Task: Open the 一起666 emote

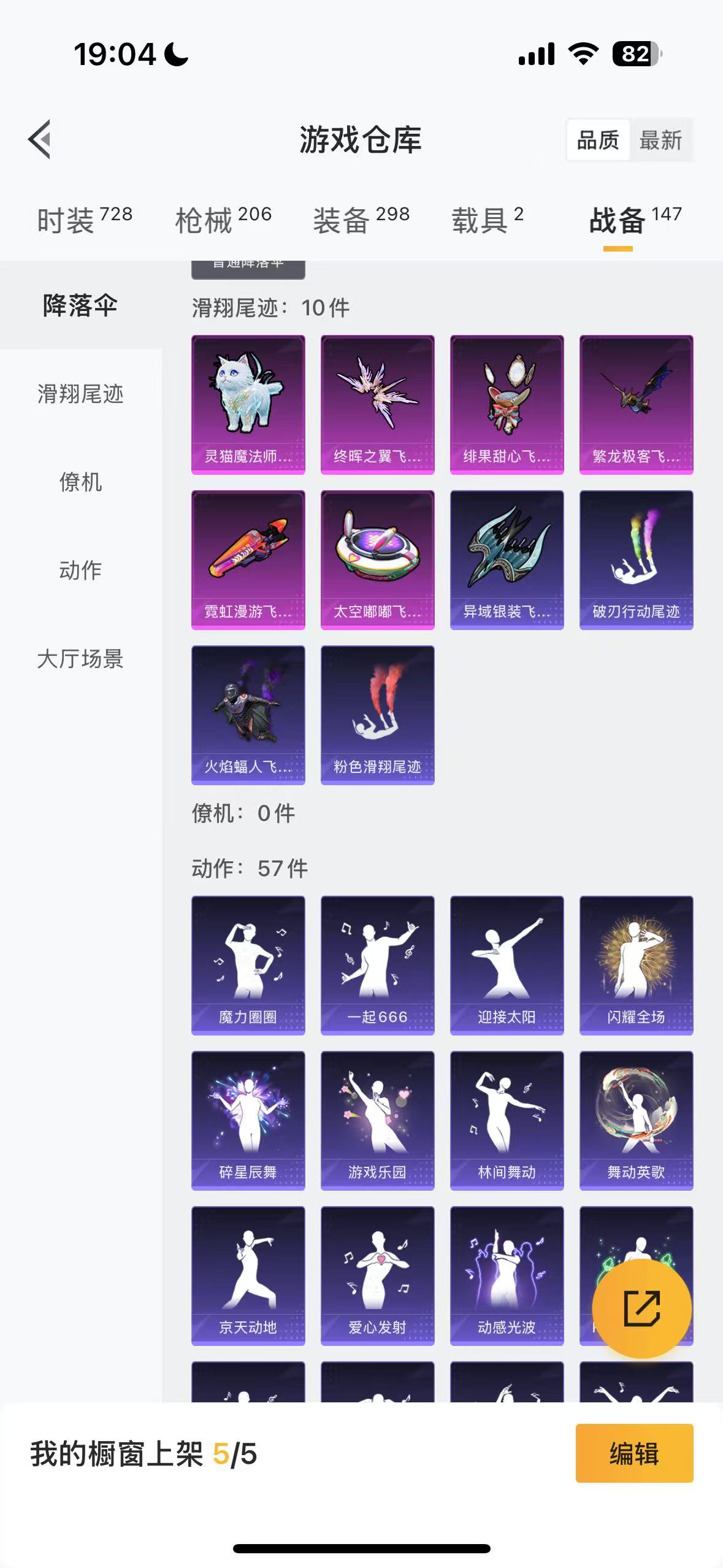Action: click(x=377, y=965)
